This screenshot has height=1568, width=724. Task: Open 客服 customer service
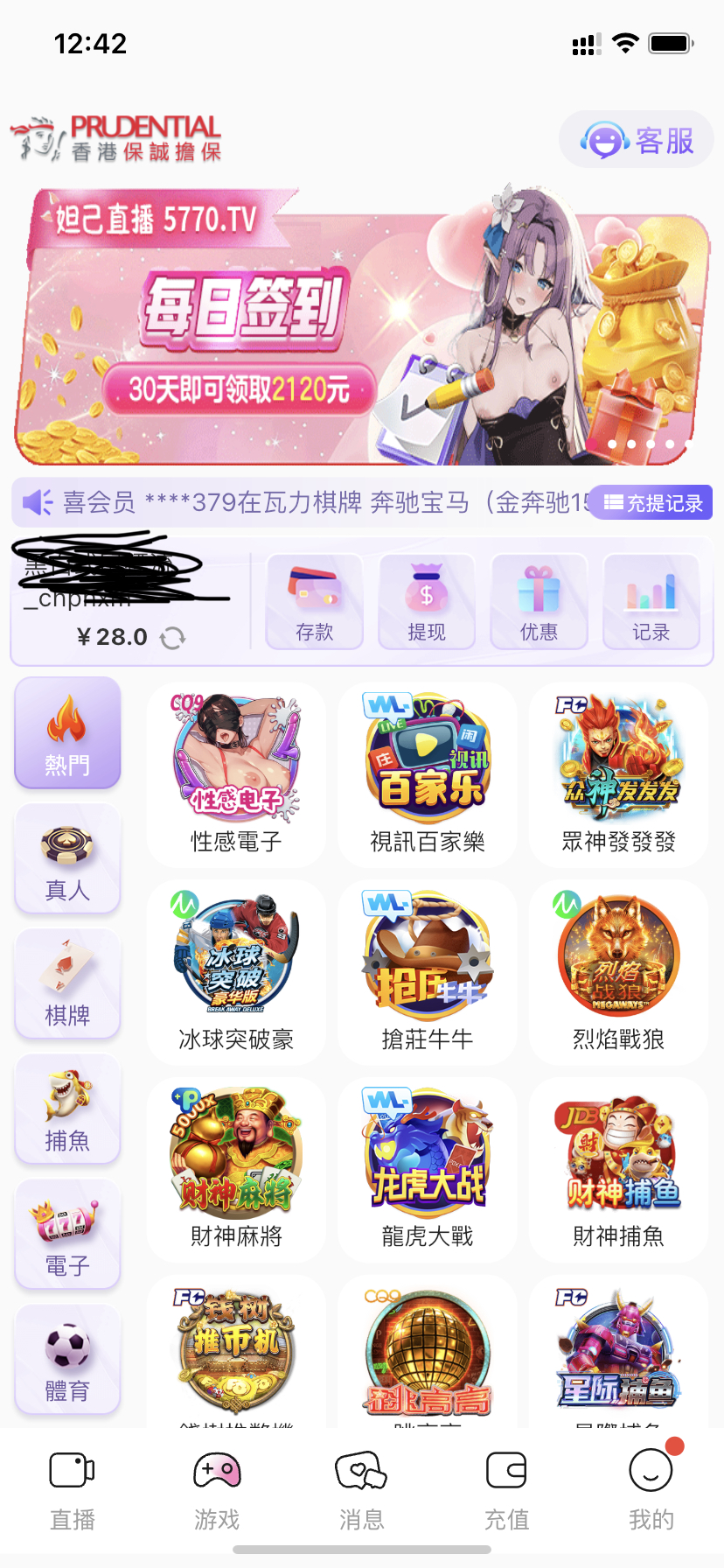pyautogui.click(x=637, y=140)
